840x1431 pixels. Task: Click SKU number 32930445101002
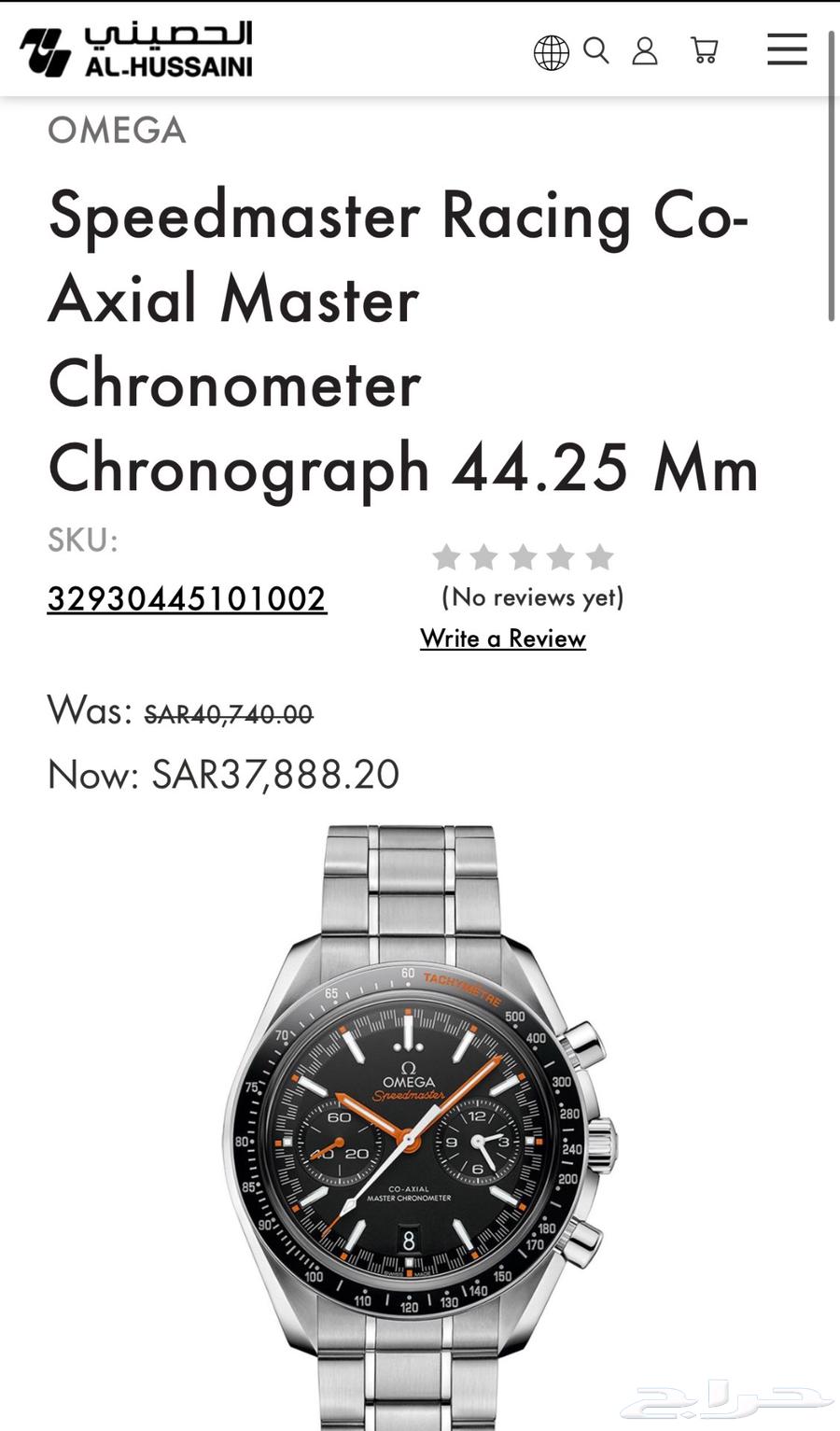tap(186, 598)
